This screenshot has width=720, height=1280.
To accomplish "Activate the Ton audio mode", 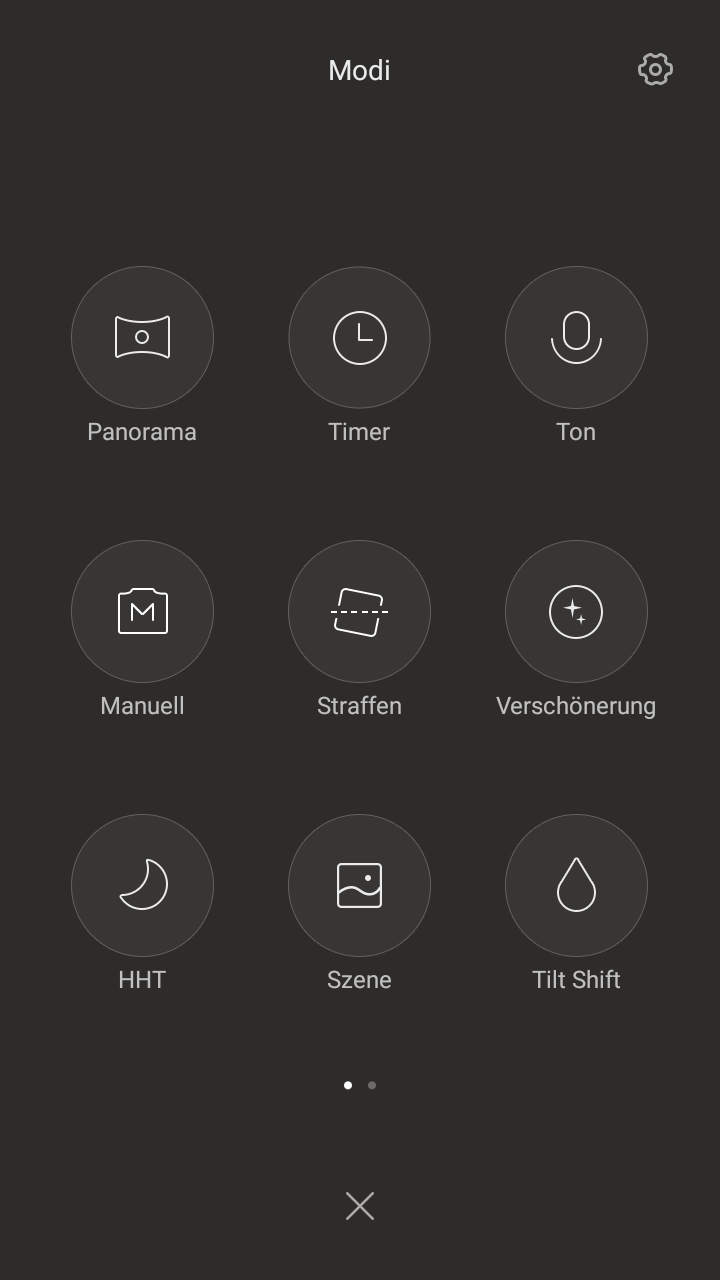I will [576, 337].
